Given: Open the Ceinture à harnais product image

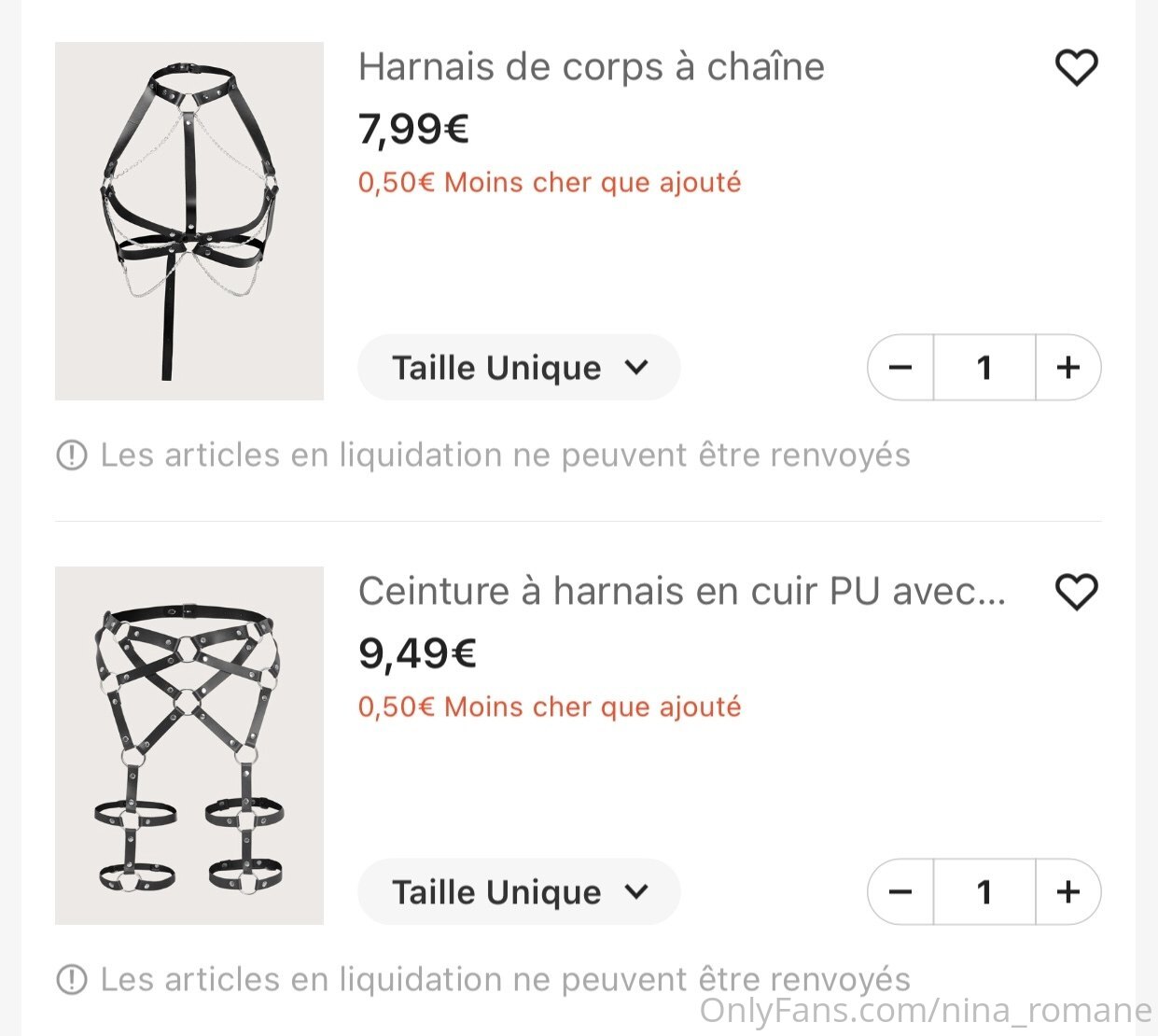Looking at the screenshot, I should tap(189, 746).
